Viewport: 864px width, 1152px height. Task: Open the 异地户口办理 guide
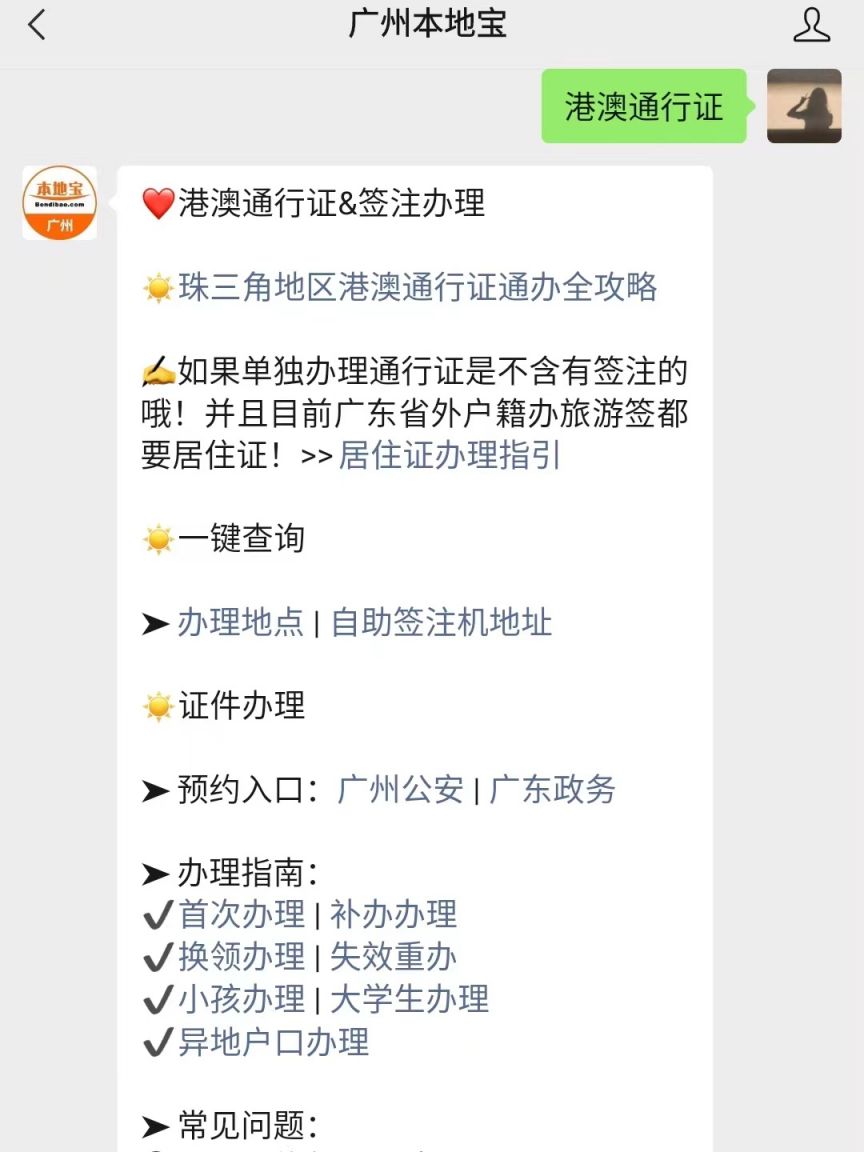[x=273, y=1042]
